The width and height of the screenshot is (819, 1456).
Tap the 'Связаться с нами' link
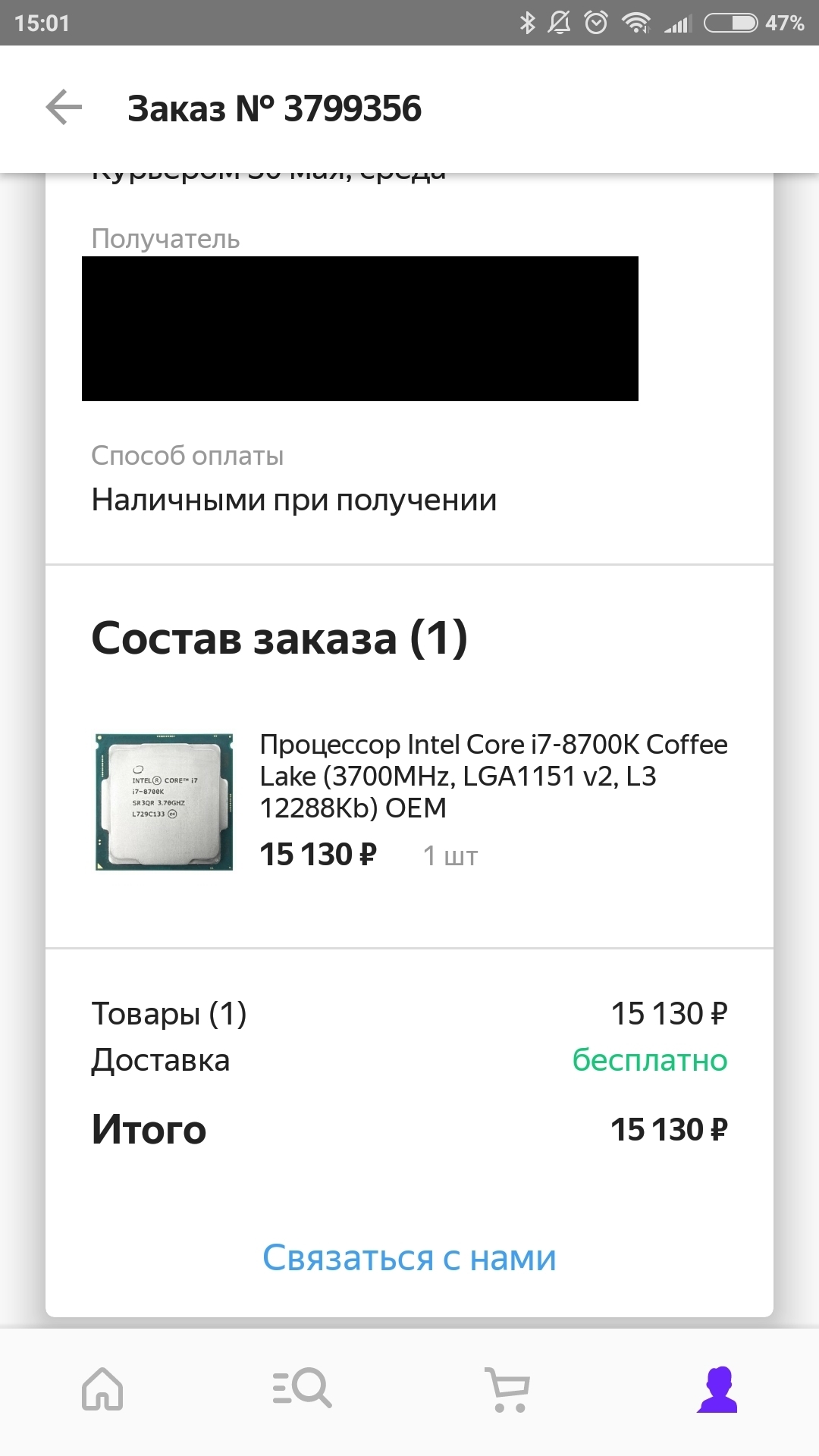coord(409,1258)
